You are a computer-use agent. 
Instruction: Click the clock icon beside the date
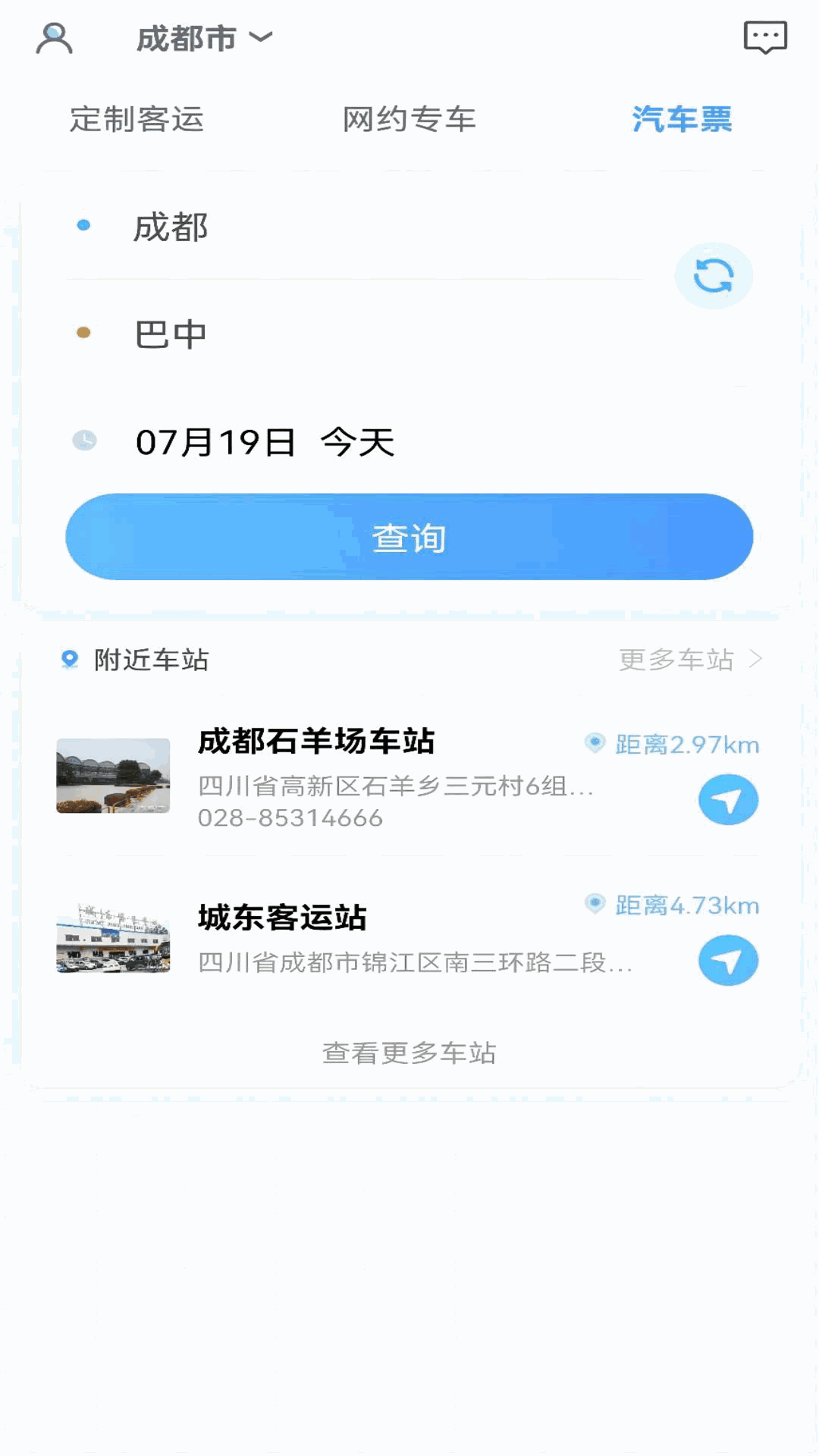(84, 438)
